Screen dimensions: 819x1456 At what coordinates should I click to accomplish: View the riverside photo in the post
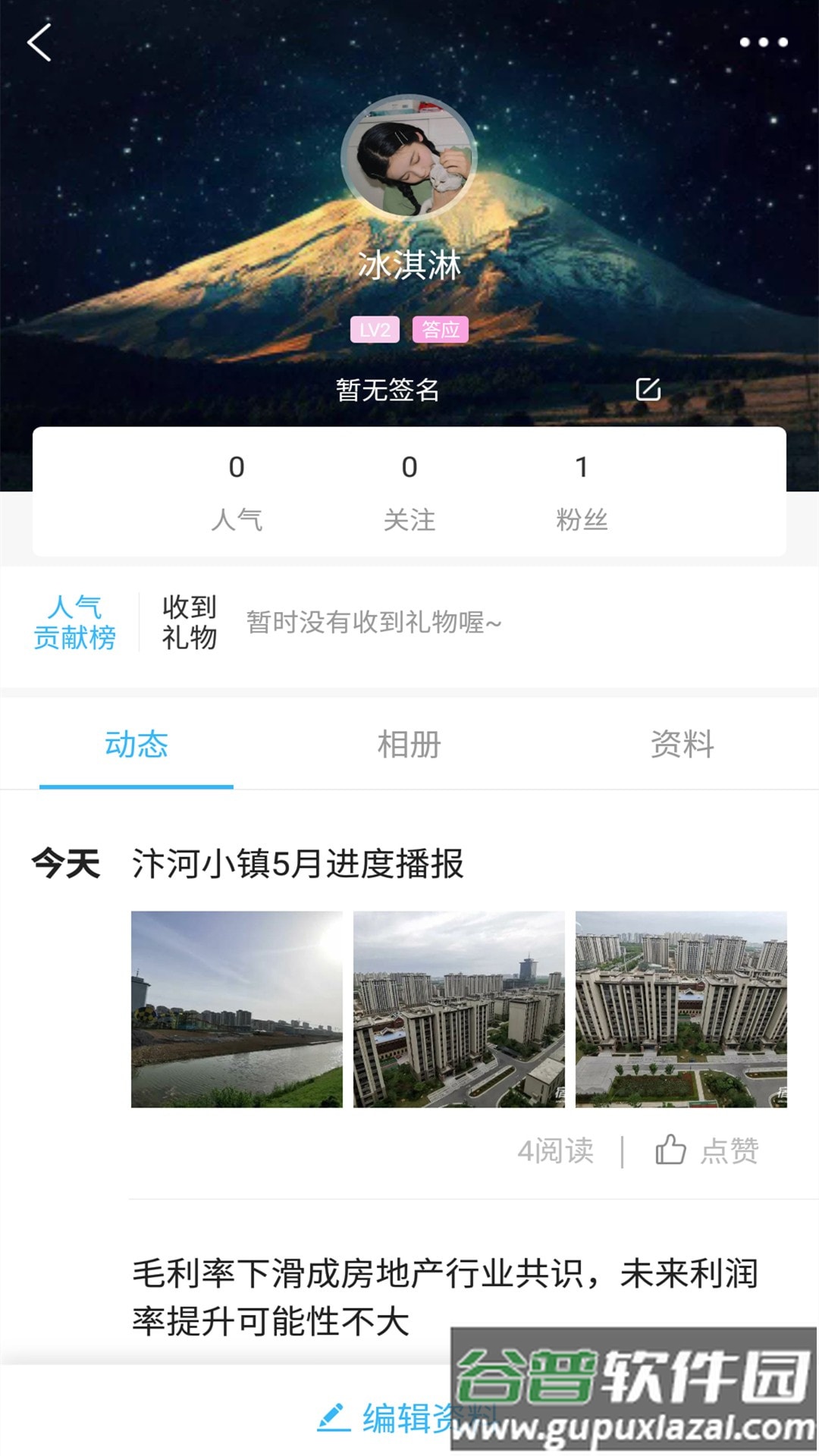pyautogui.click(x=237, y=1009)
